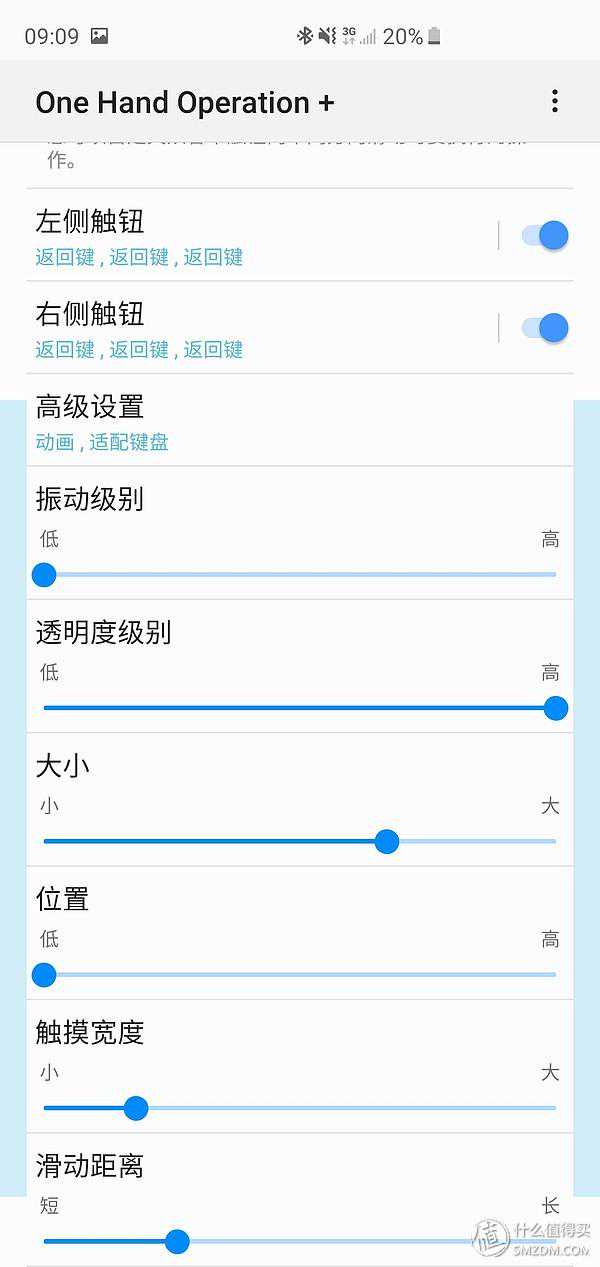Open 高级设置 advanced settings

[300, 420]
